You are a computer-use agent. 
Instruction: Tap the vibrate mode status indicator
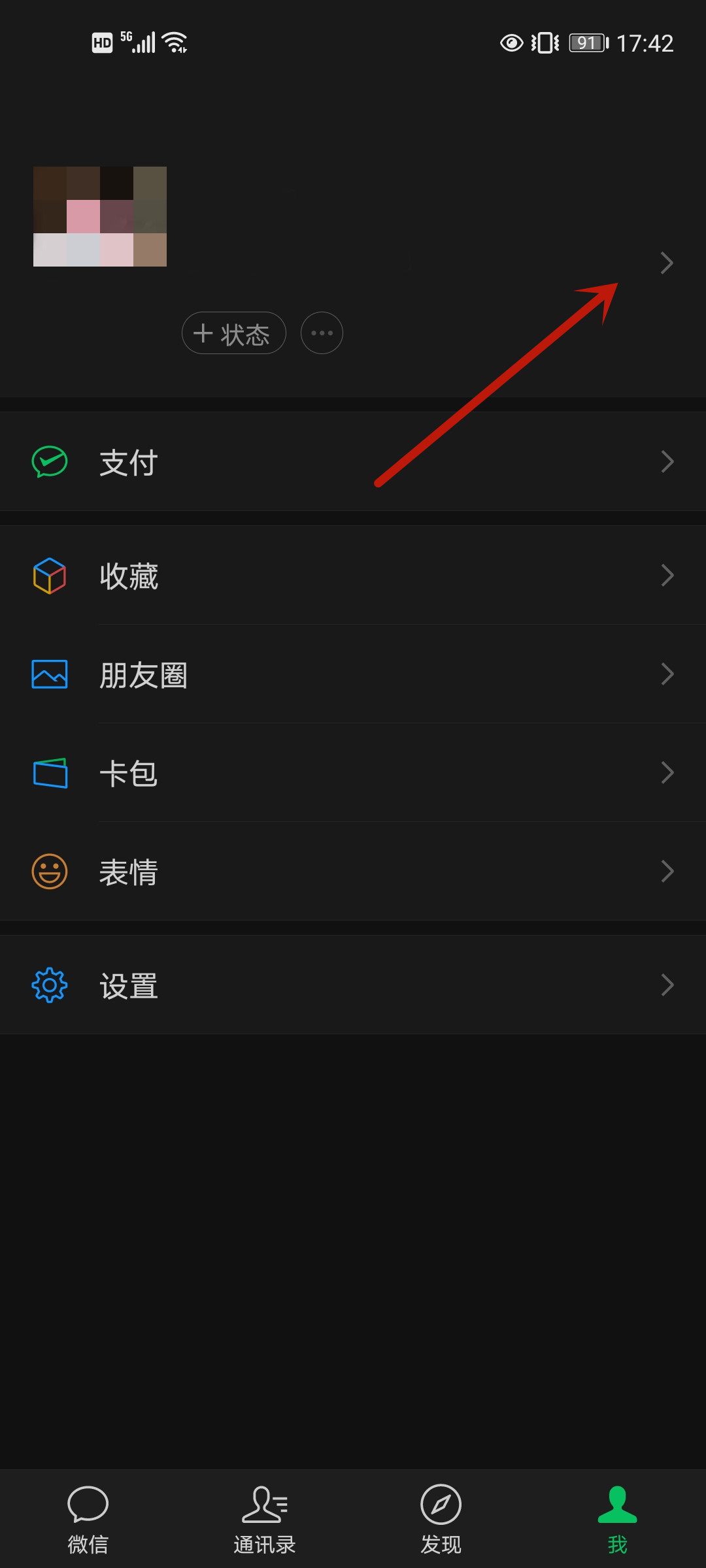[543, 42]
